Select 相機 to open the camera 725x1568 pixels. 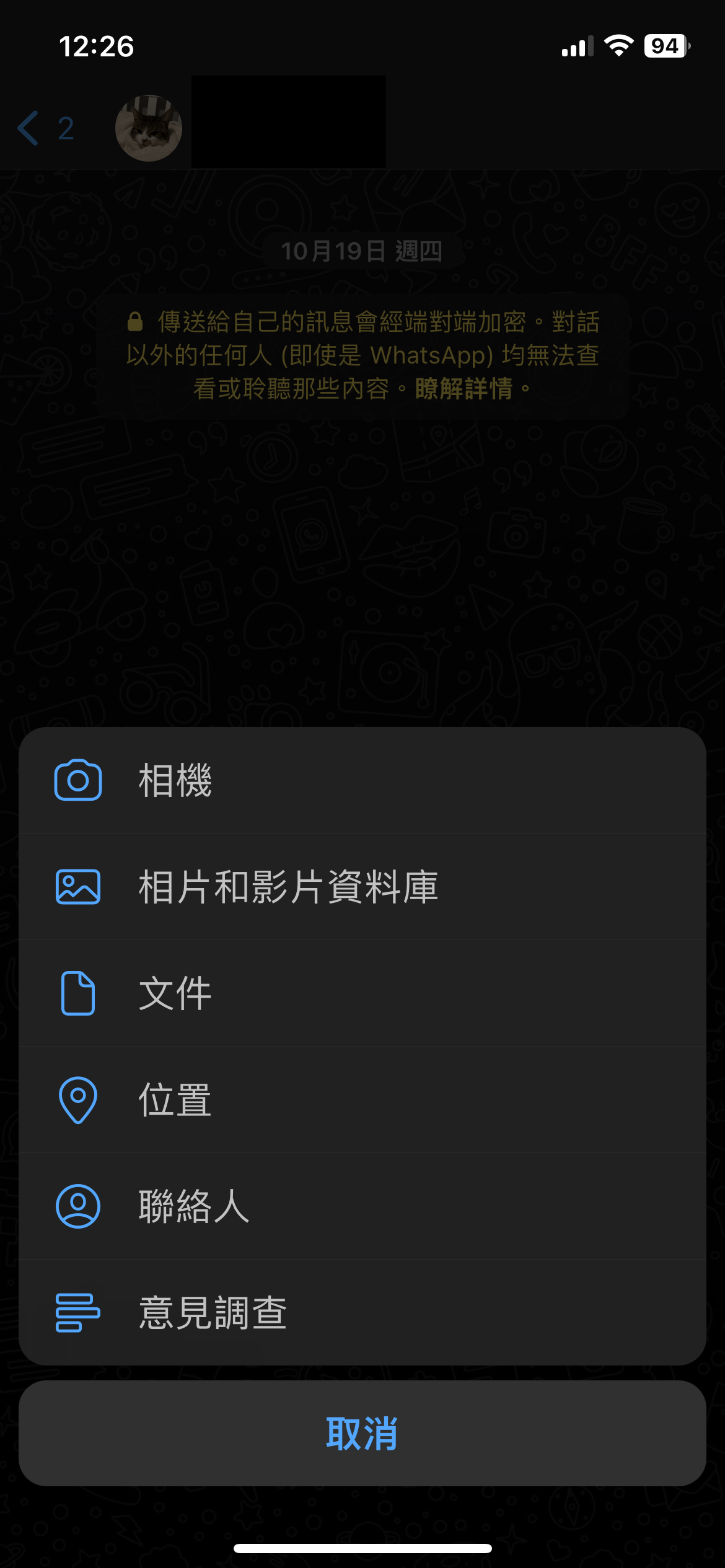[362, 780]
